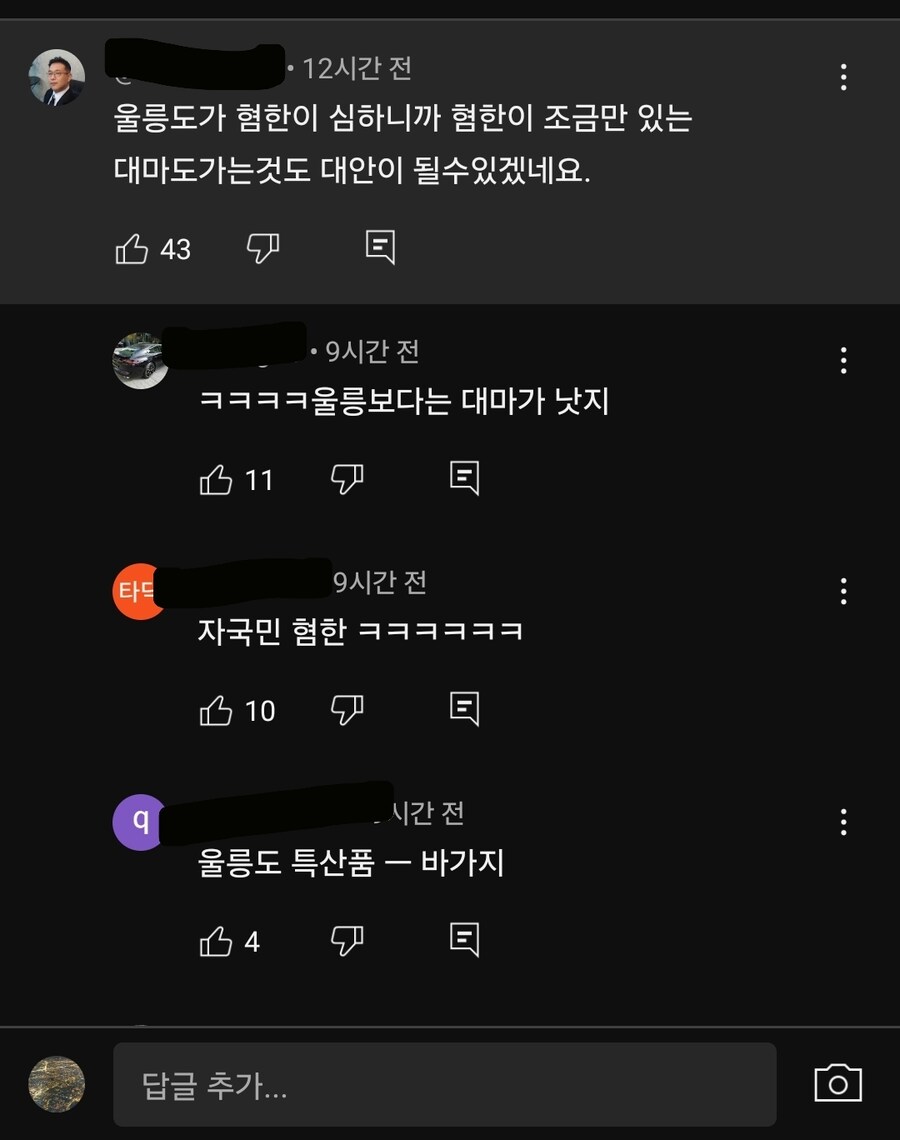Open the three-dot menu on the first comment
The height and width of the screenshot is (1140, 900).
pyautogui.click(x=845, y=78)
